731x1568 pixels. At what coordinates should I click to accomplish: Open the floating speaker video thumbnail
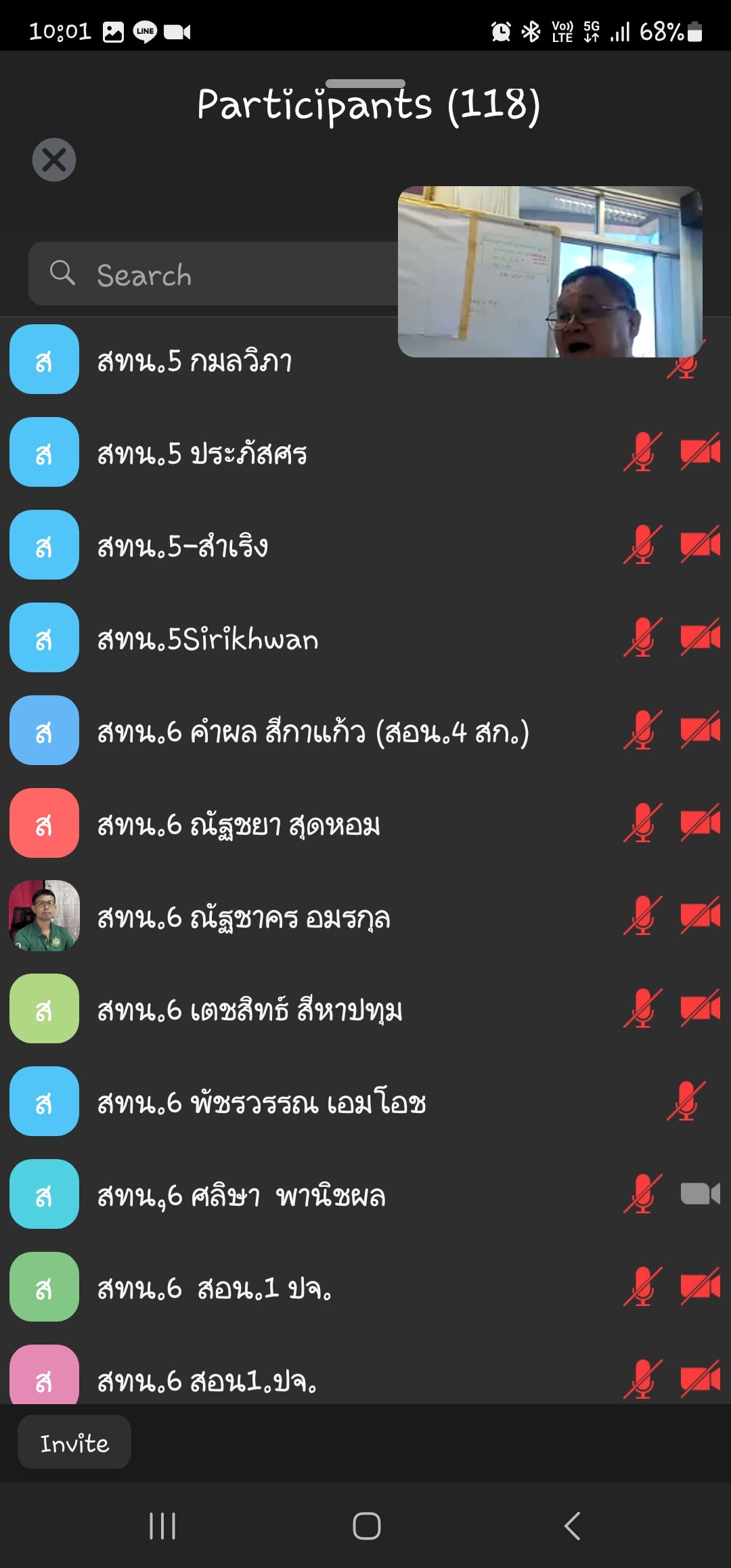click(550, 271)
